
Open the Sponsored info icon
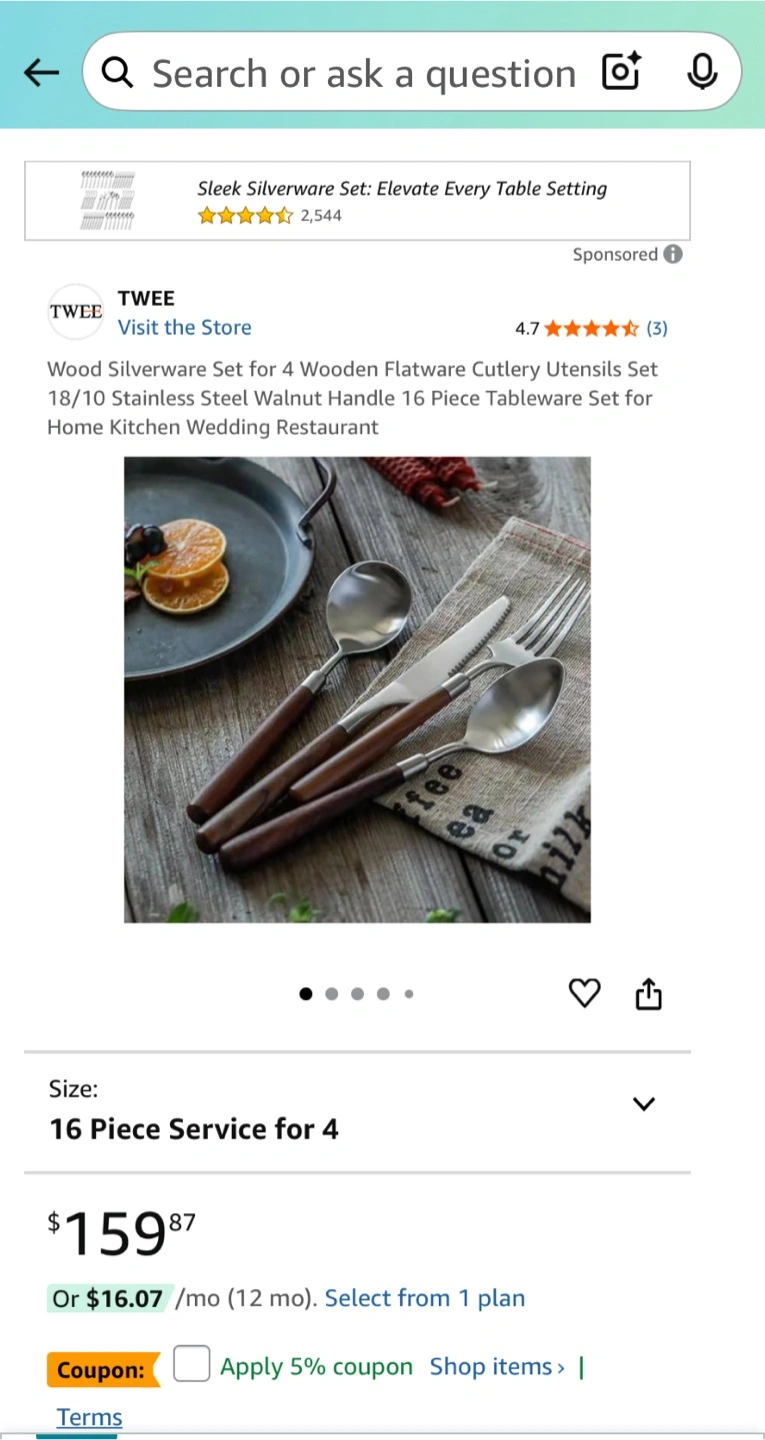pos(673,254)
